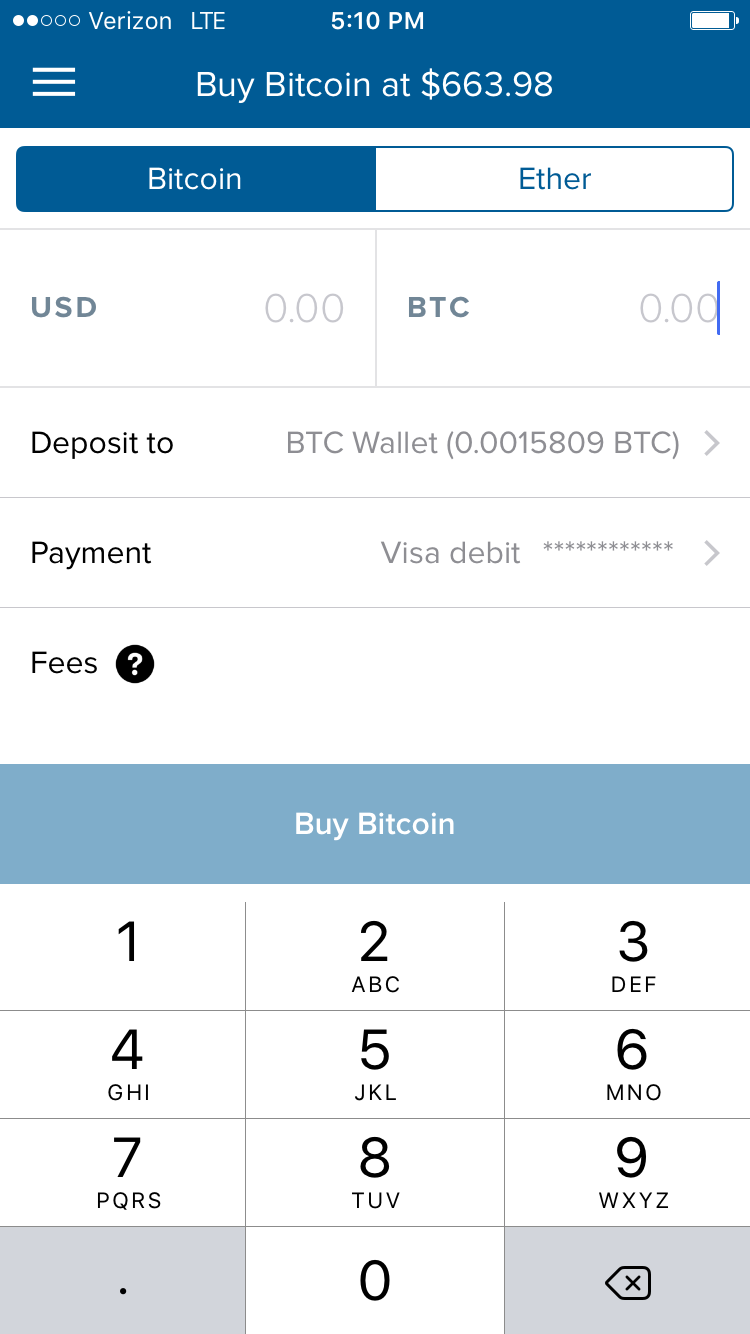Type 9 on the number pad
This screenshot has width=750, height=1334.
628,1172
